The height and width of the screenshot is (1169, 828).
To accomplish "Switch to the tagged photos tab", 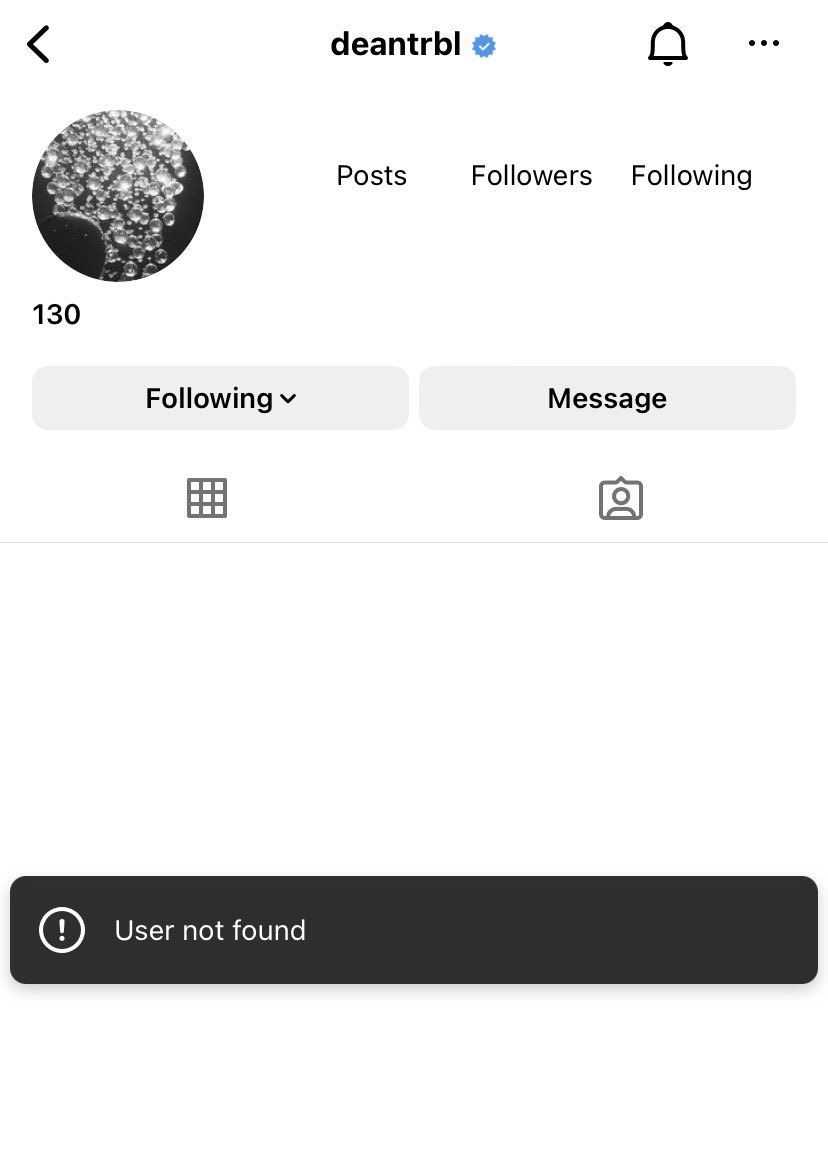I will coord(621,498).
